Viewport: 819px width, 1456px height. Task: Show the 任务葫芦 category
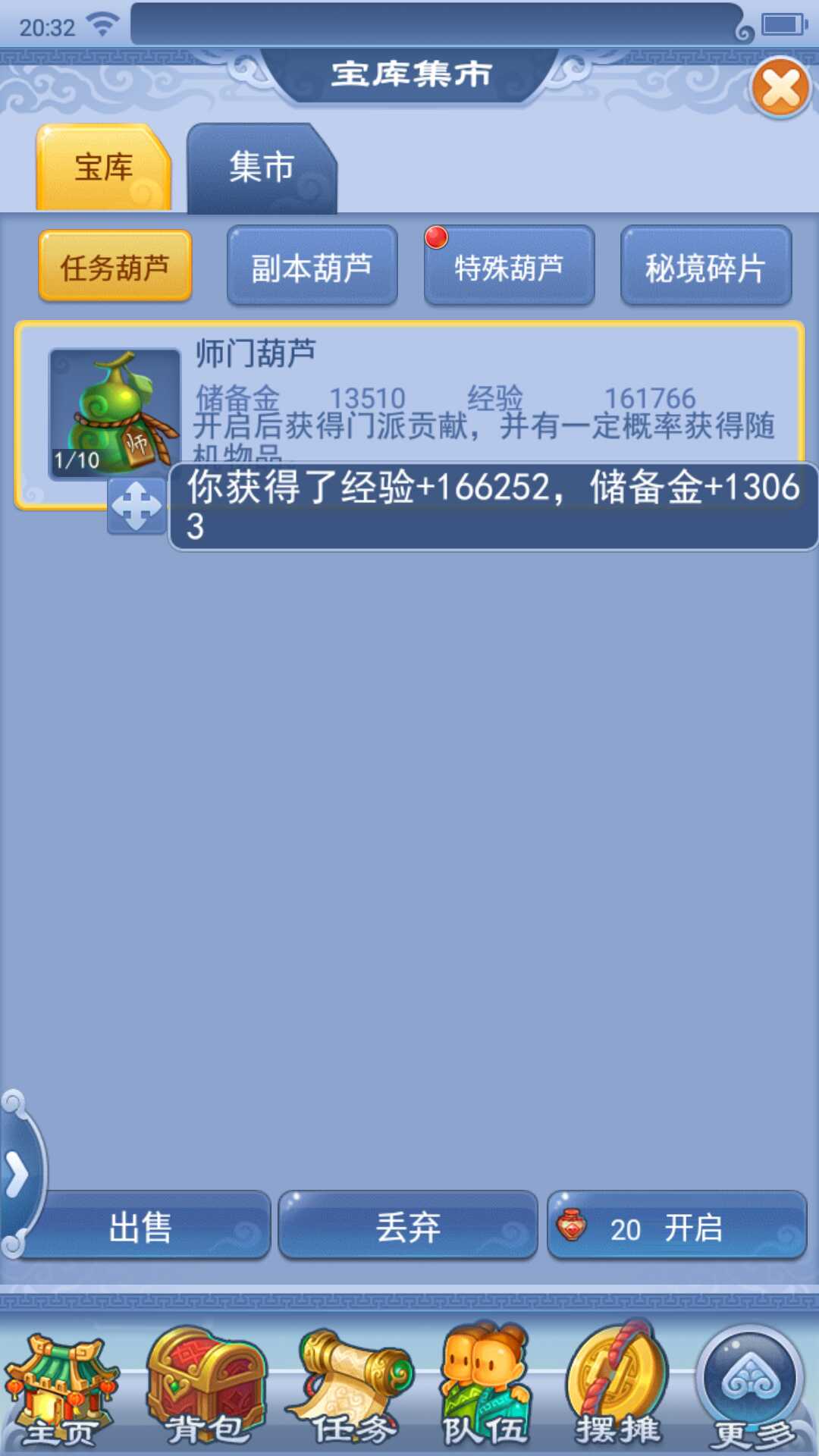tap(115, 267)
